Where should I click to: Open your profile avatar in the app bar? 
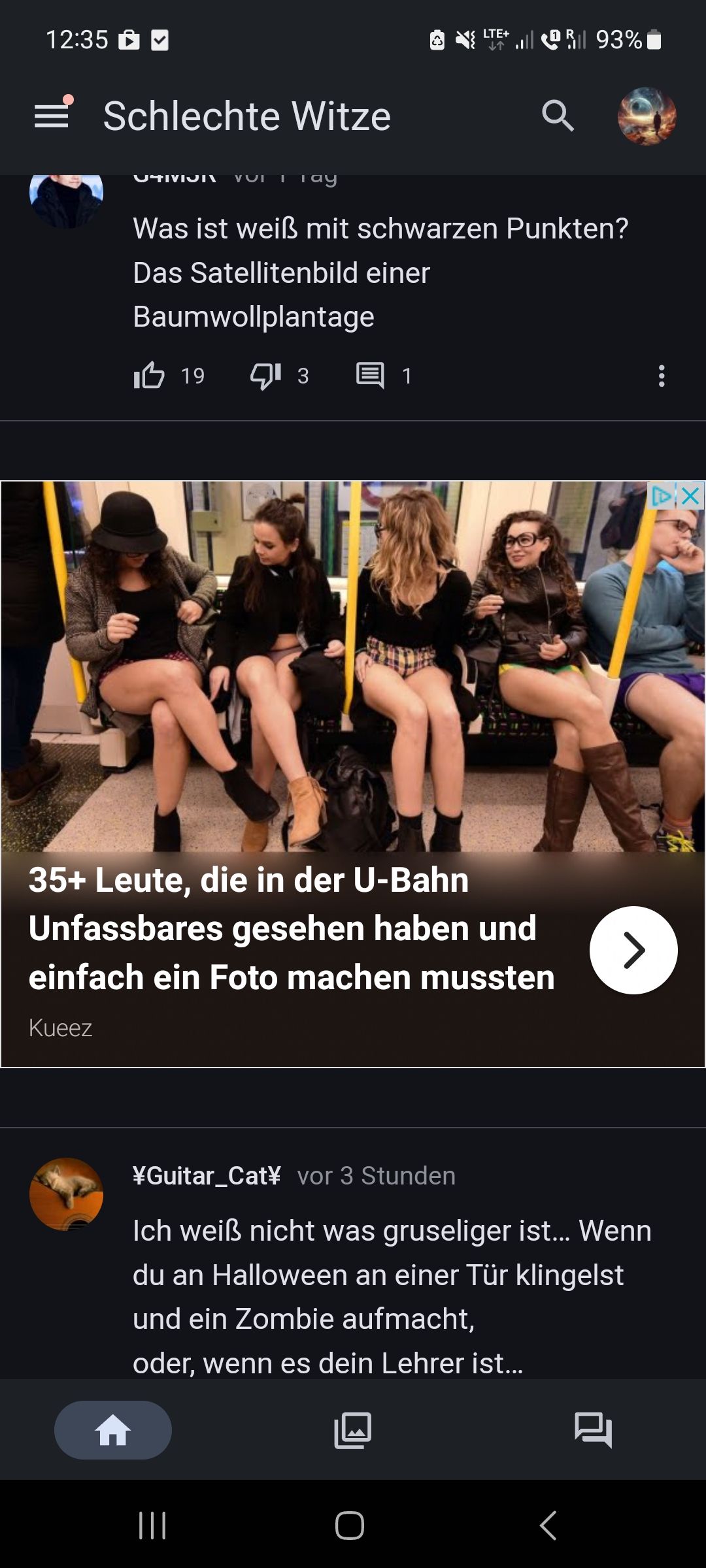[x=647, y=116]
